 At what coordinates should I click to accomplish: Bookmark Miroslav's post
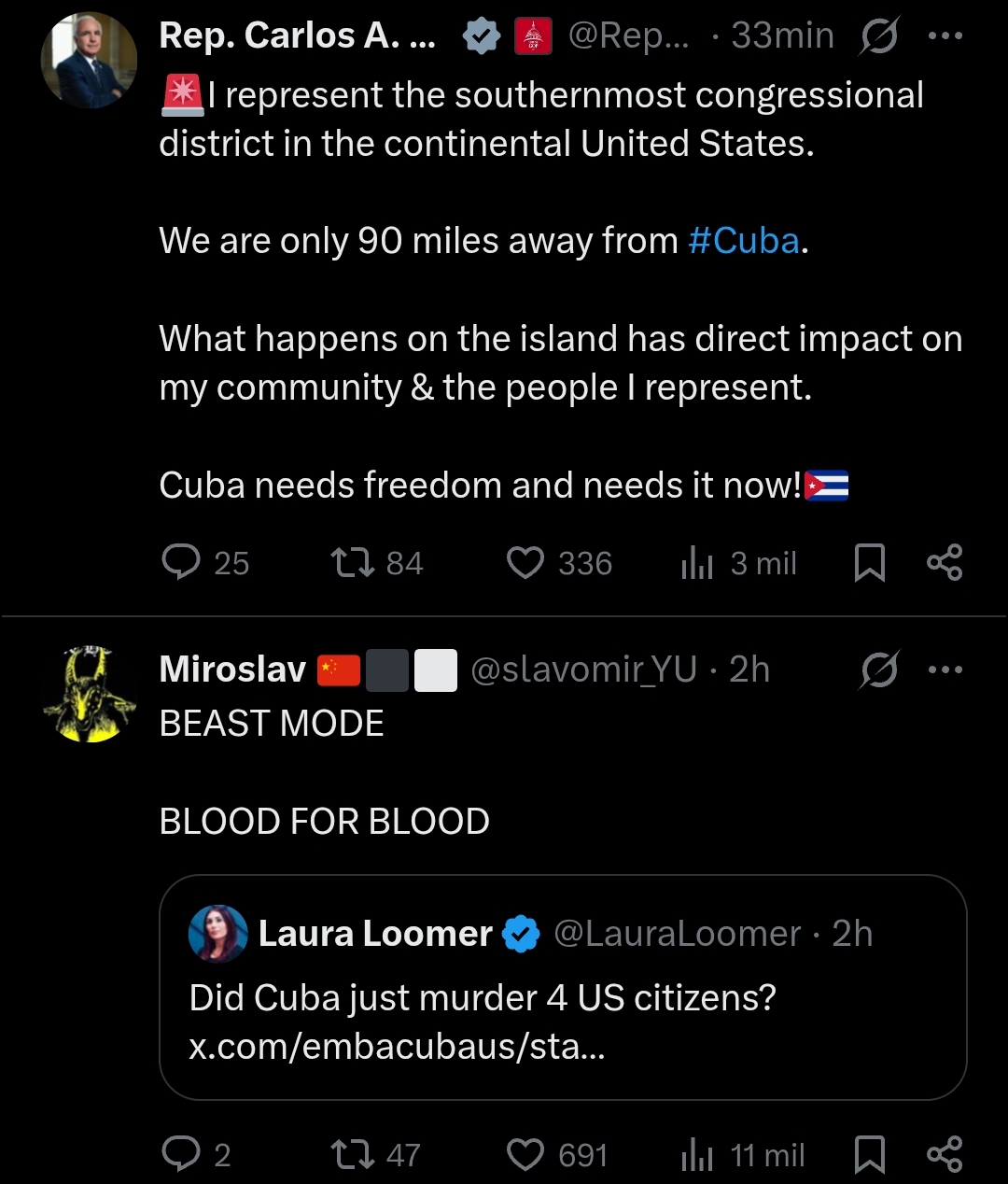870,1154
